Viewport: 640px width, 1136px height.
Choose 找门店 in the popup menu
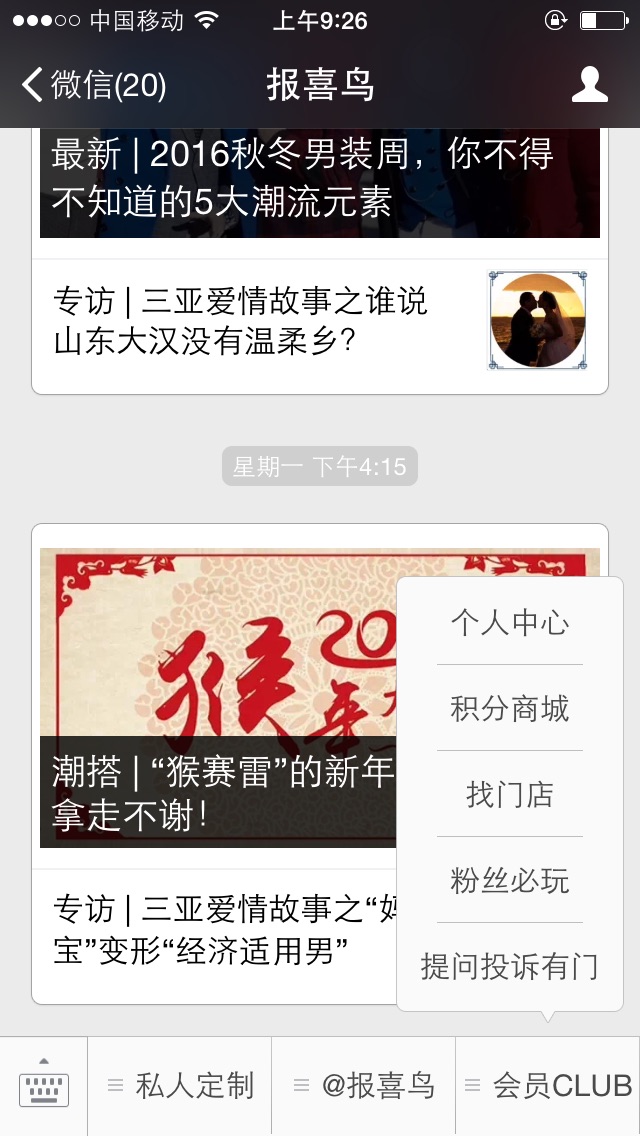509,795
